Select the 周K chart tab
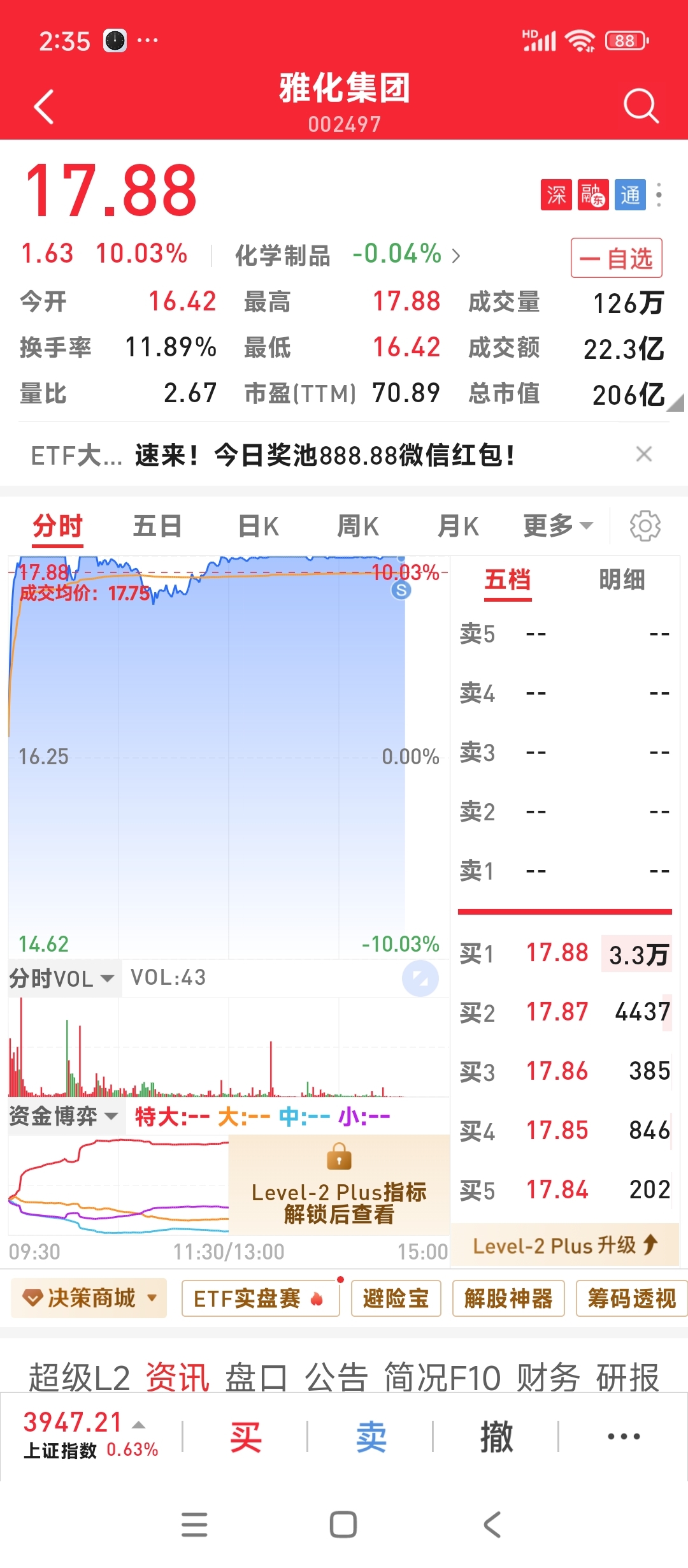The width and height of the screenshot is (688, 1568). (x=358, y=526)
